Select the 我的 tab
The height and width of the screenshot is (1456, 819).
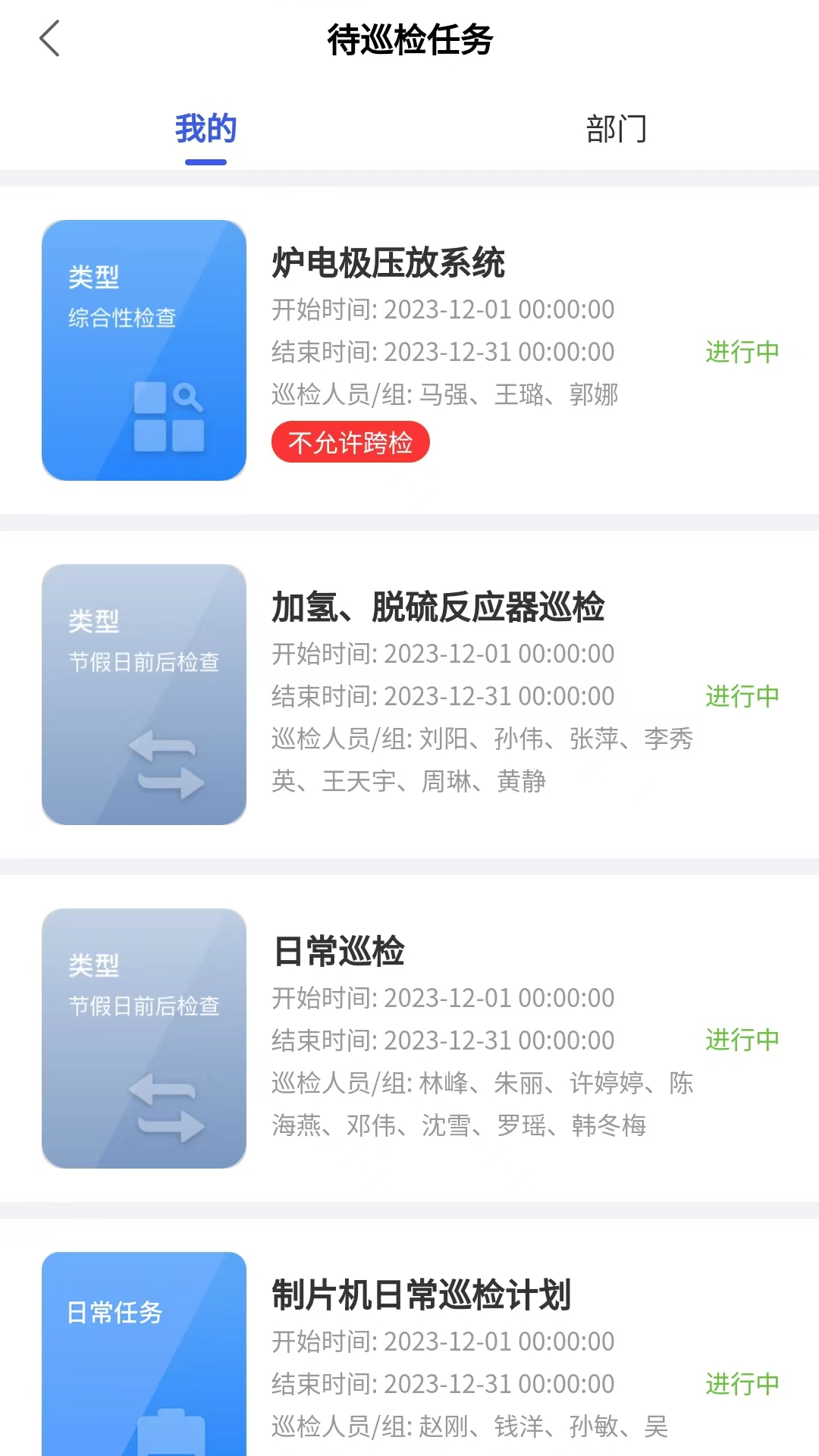coord(206,129)
